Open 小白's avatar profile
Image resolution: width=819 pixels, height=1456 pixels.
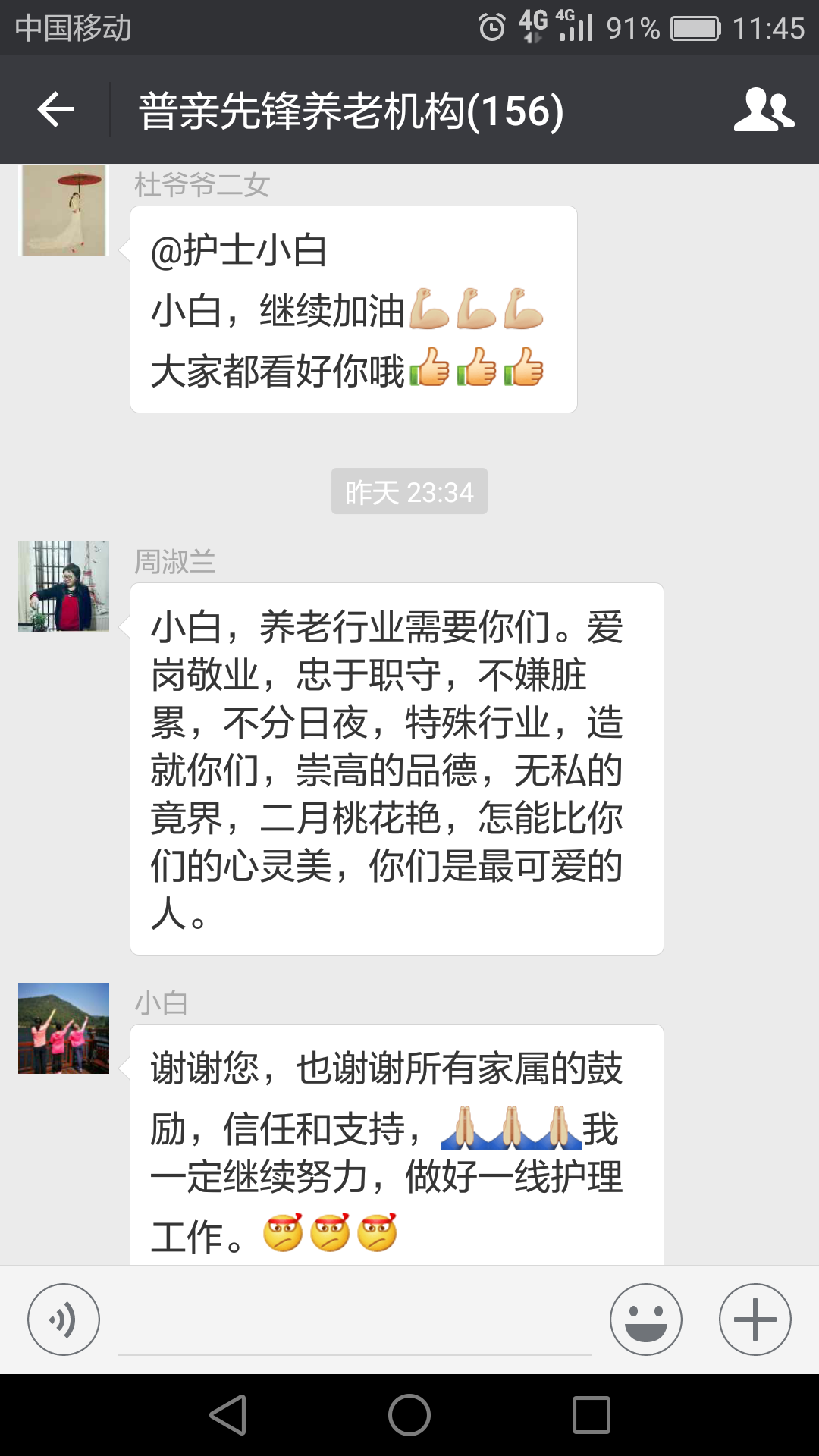coord(64,1028)
